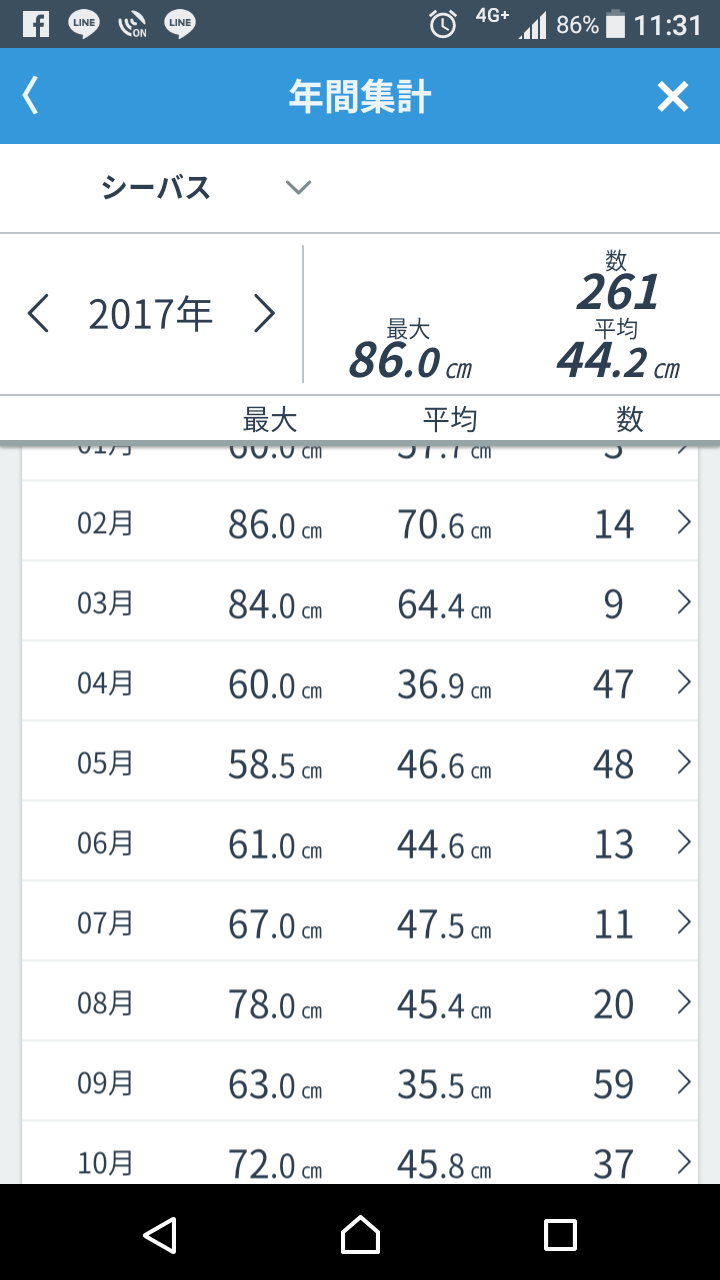Open the recent apps view
The image size is (720, 1280).
click(560, 1234)
